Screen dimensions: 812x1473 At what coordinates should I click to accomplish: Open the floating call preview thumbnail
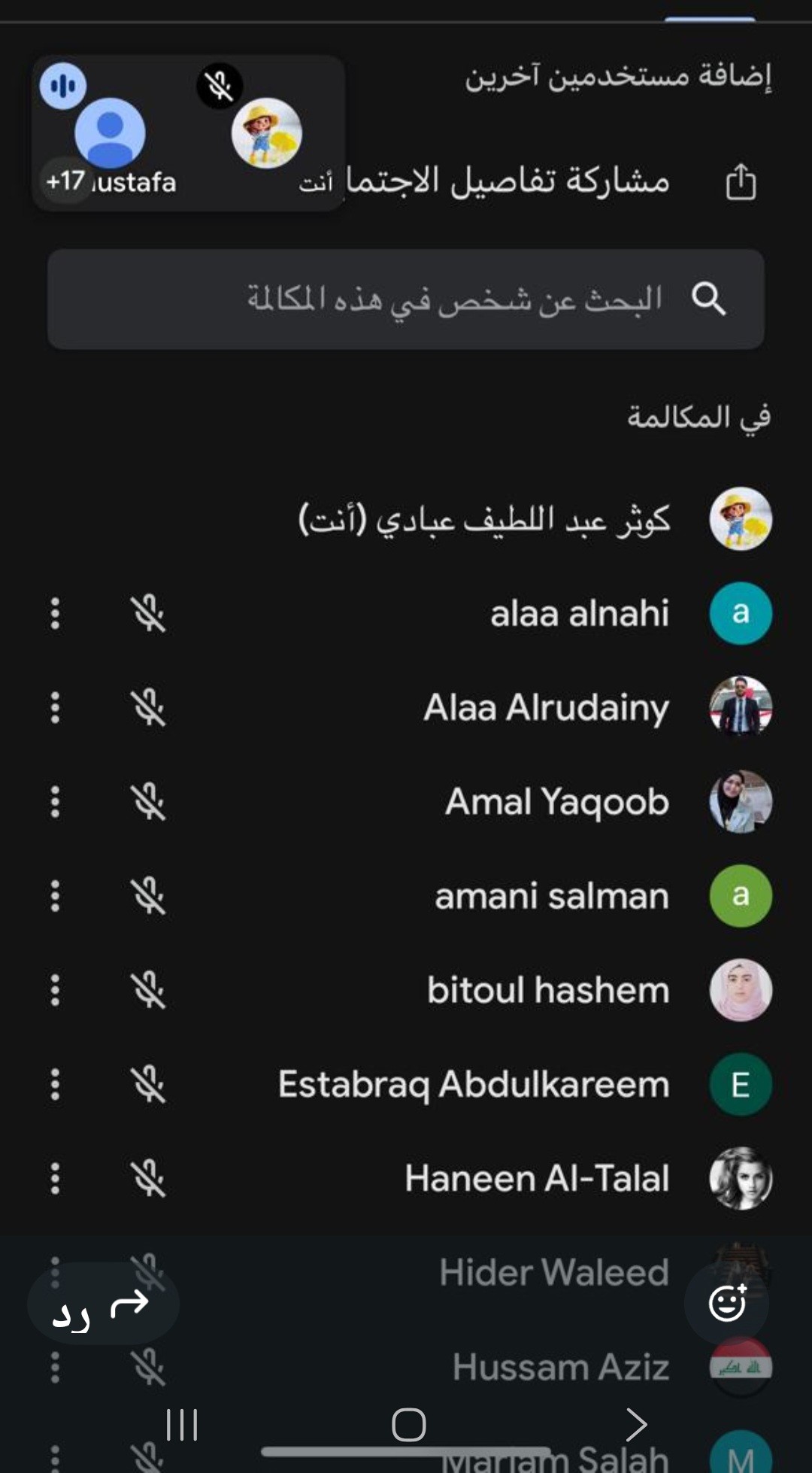(x=188, y=133)
